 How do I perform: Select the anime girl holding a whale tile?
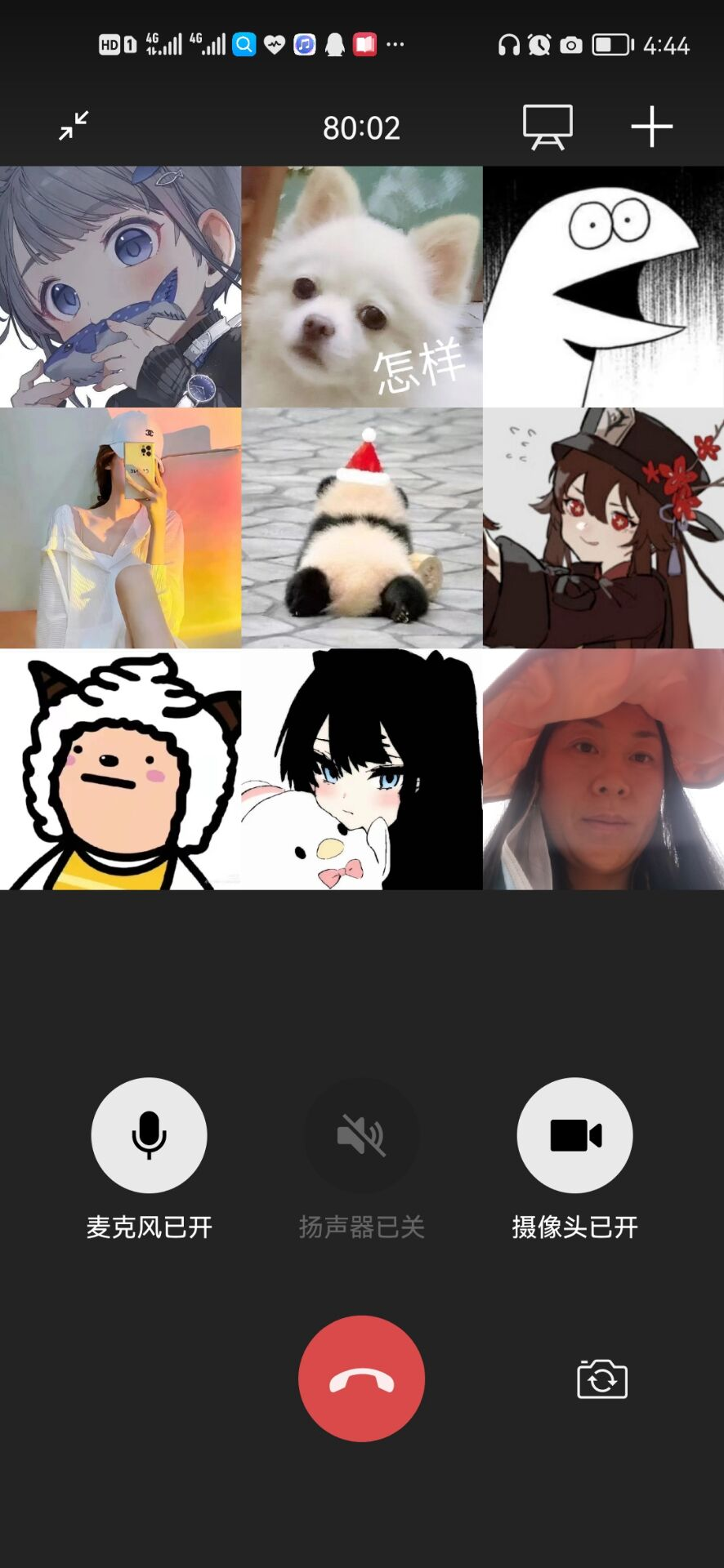(120, 287)
